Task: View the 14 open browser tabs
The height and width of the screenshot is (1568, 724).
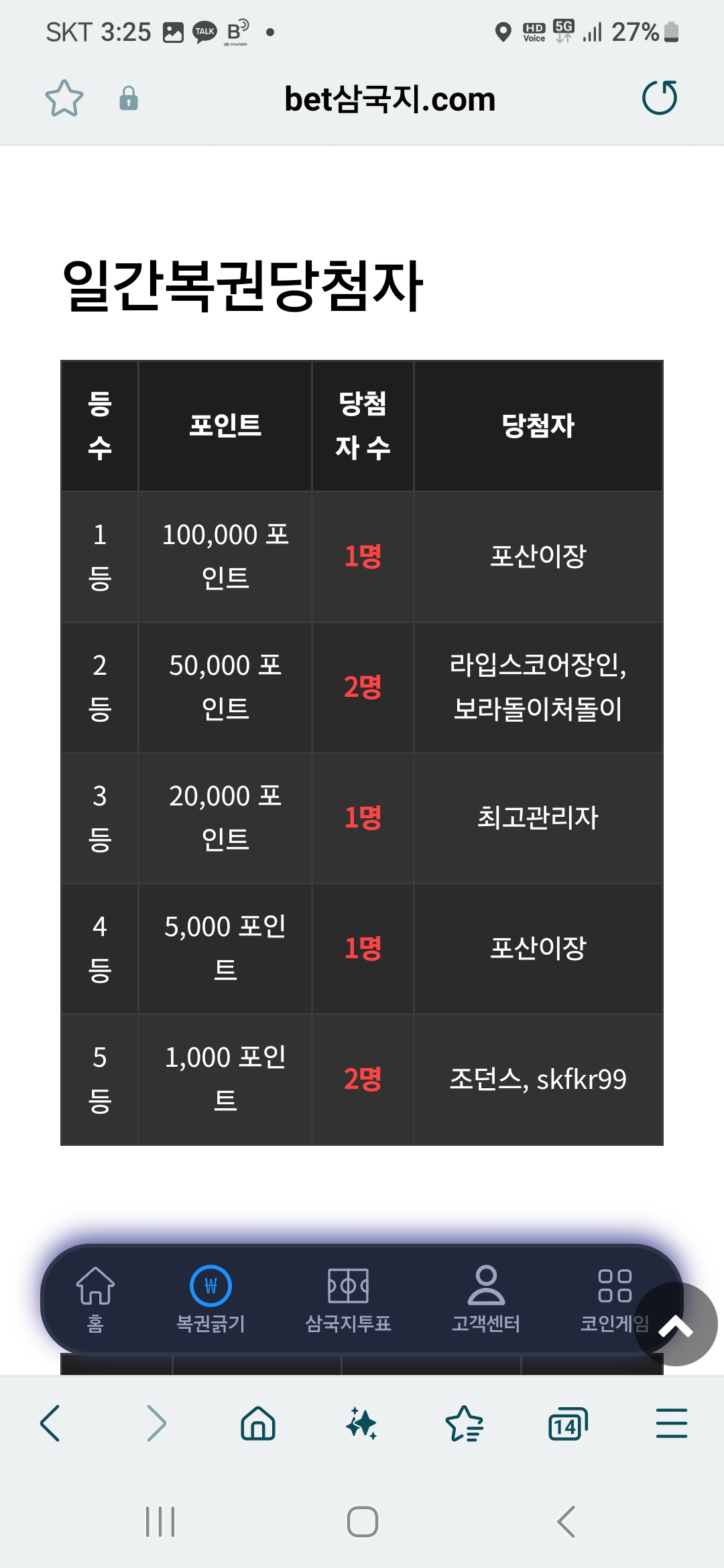Action: [568, 1424]
